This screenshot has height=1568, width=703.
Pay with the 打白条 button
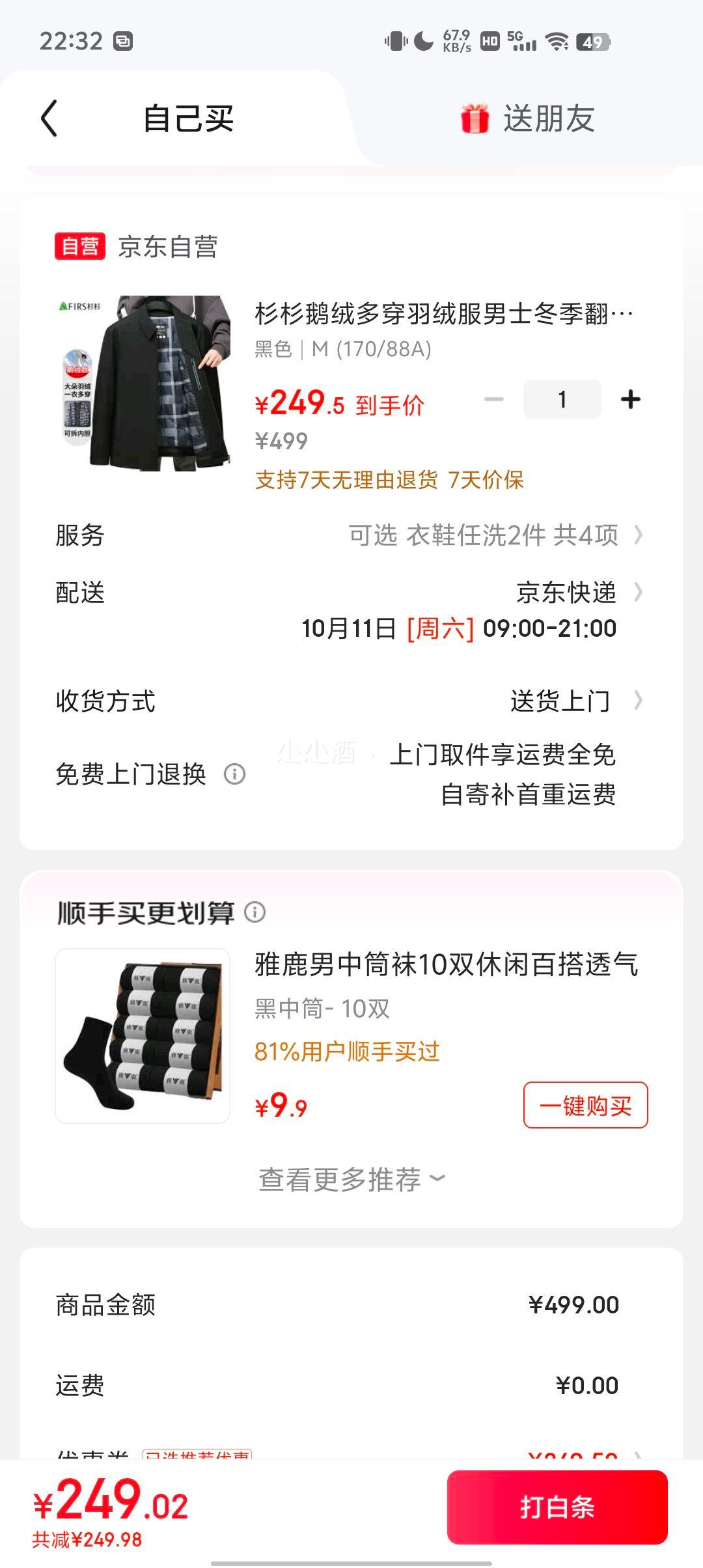[x=557, y=1507]
